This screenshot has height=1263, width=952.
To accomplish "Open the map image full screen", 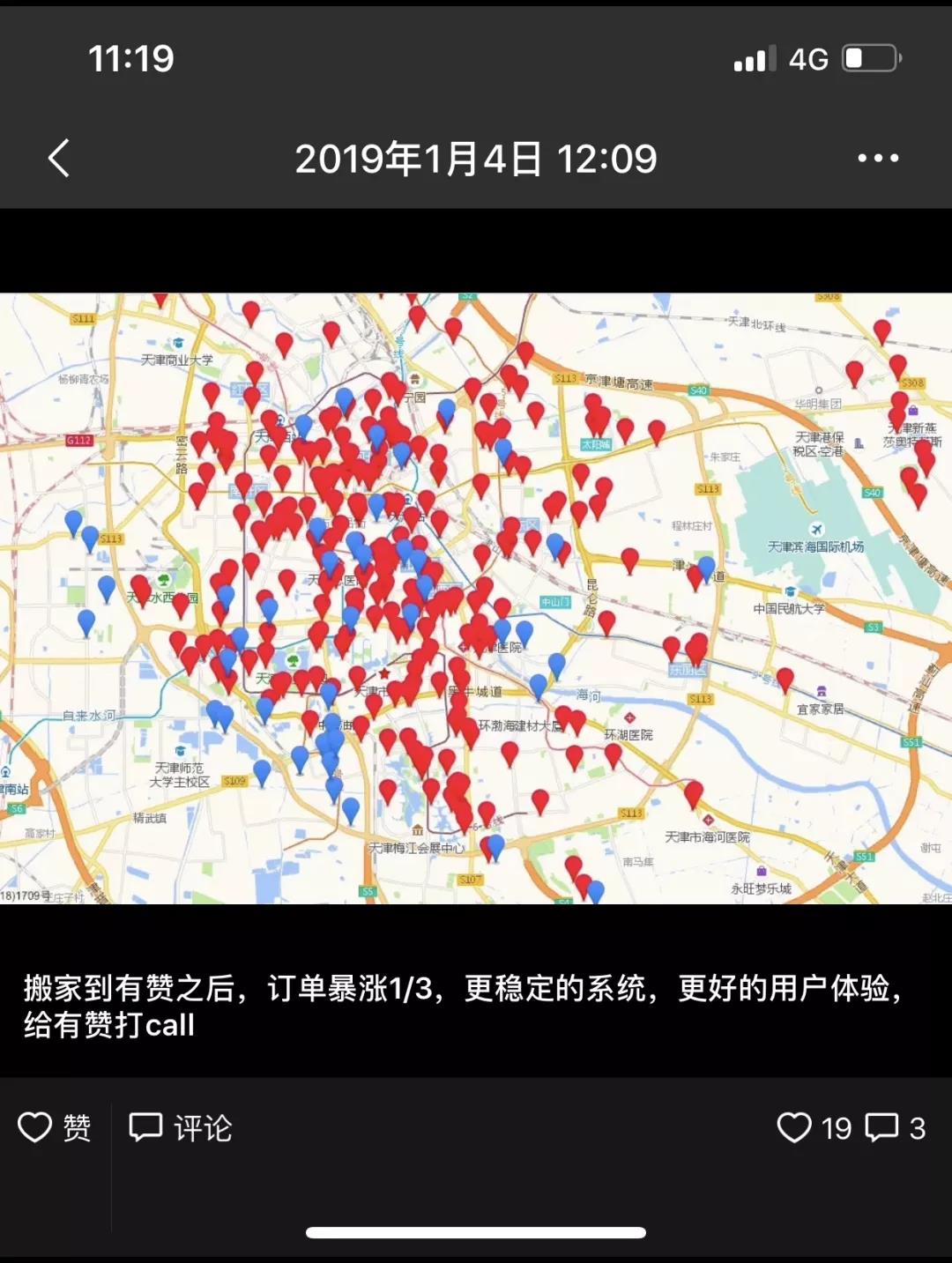I will (476, 598).
